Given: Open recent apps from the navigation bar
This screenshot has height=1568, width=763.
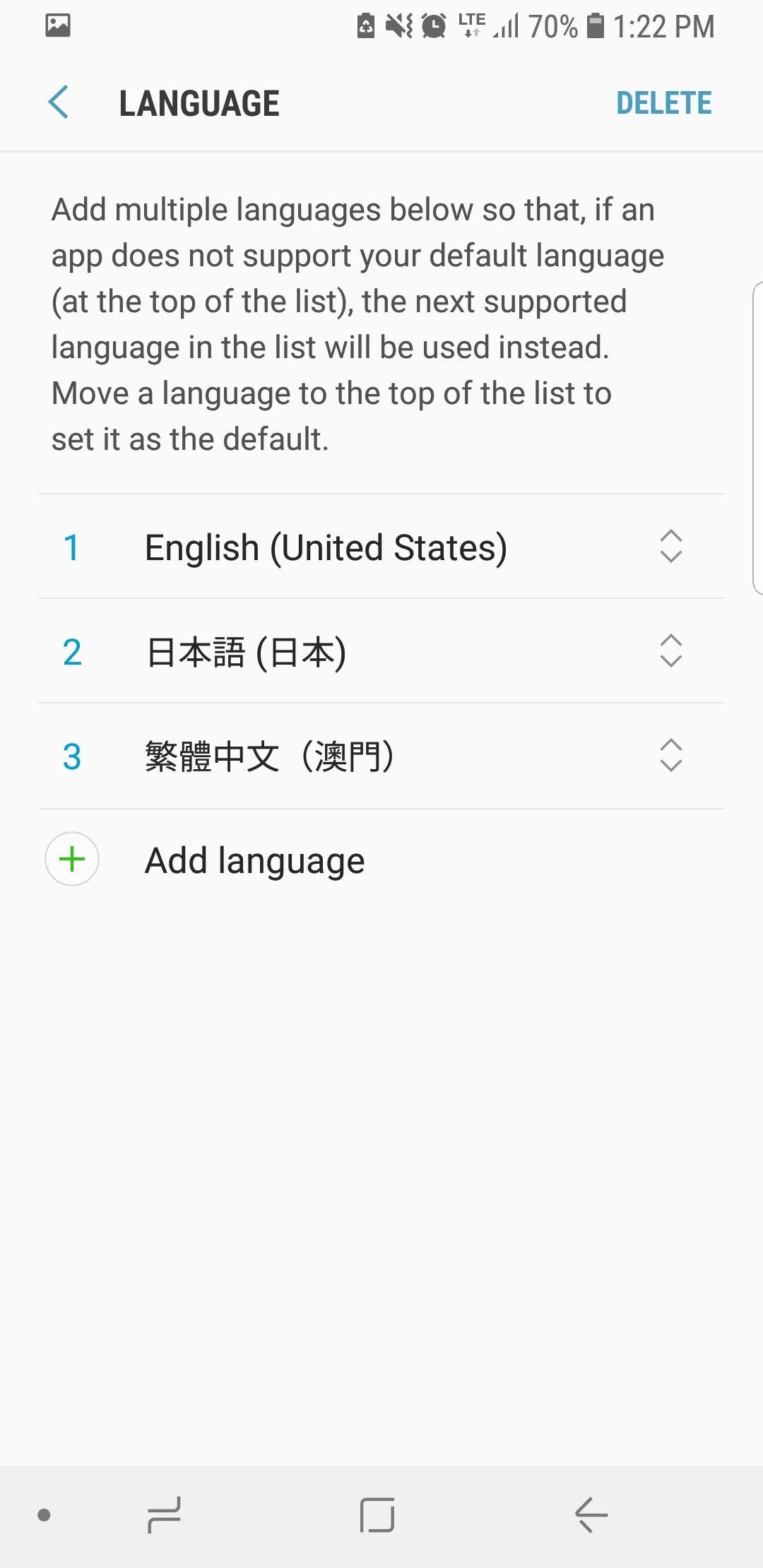Looking at the screenshot, I should [x=164, y=1515].
